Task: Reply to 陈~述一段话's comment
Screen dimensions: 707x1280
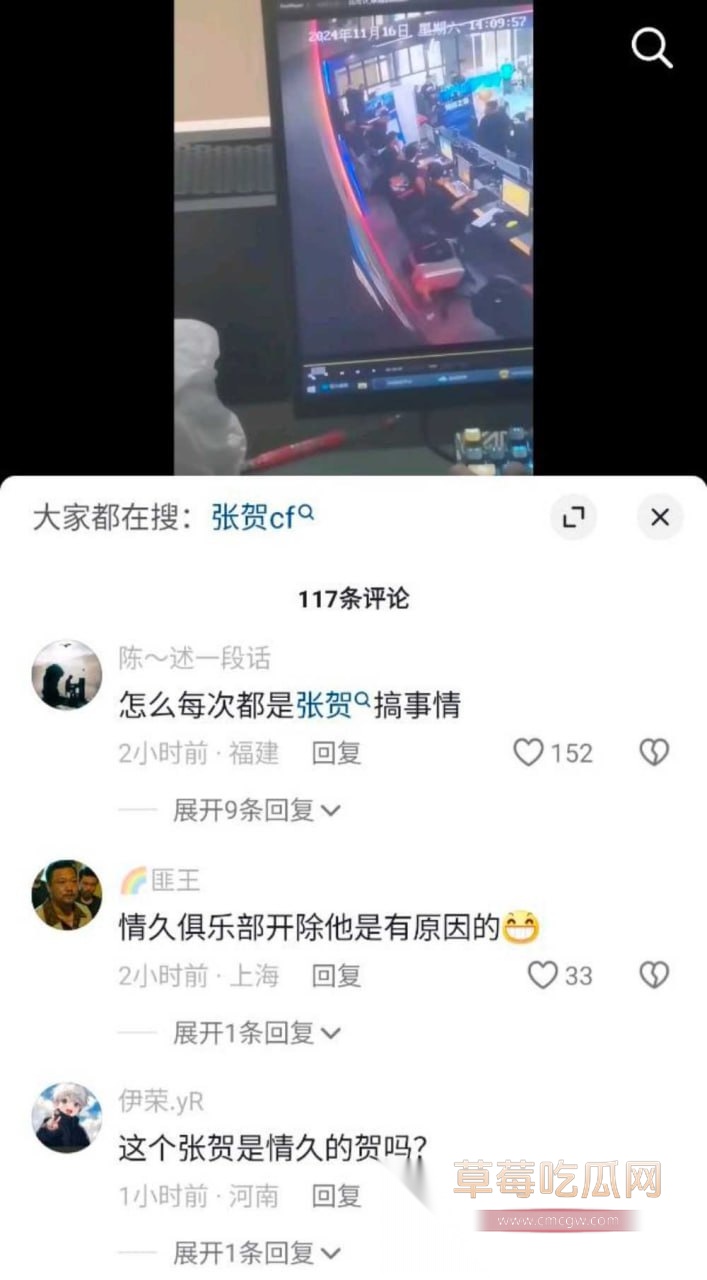Action: click(x=336, y=752)
